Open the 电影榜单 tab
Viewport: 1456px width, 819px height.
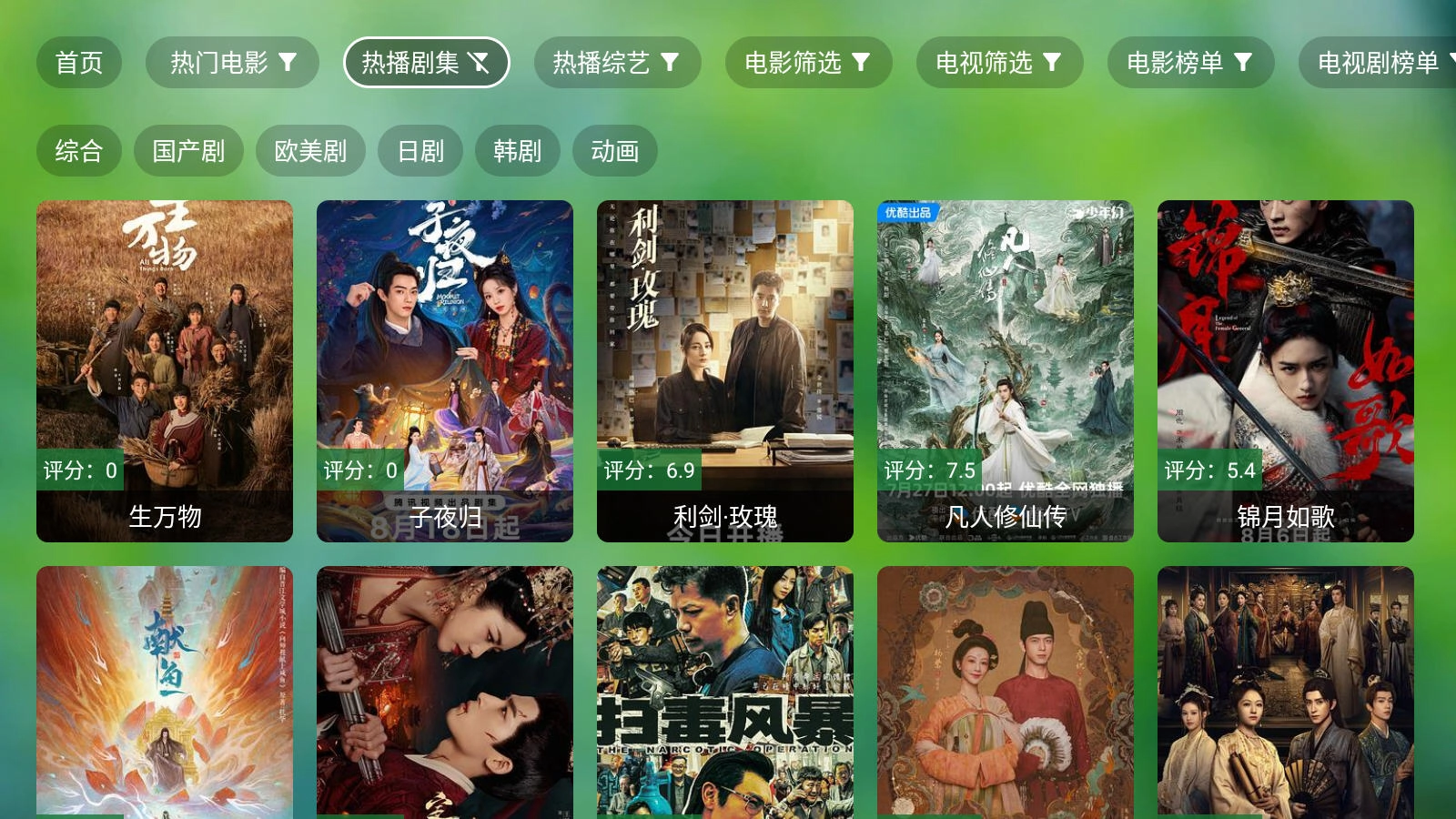(x=1190, y=63)
